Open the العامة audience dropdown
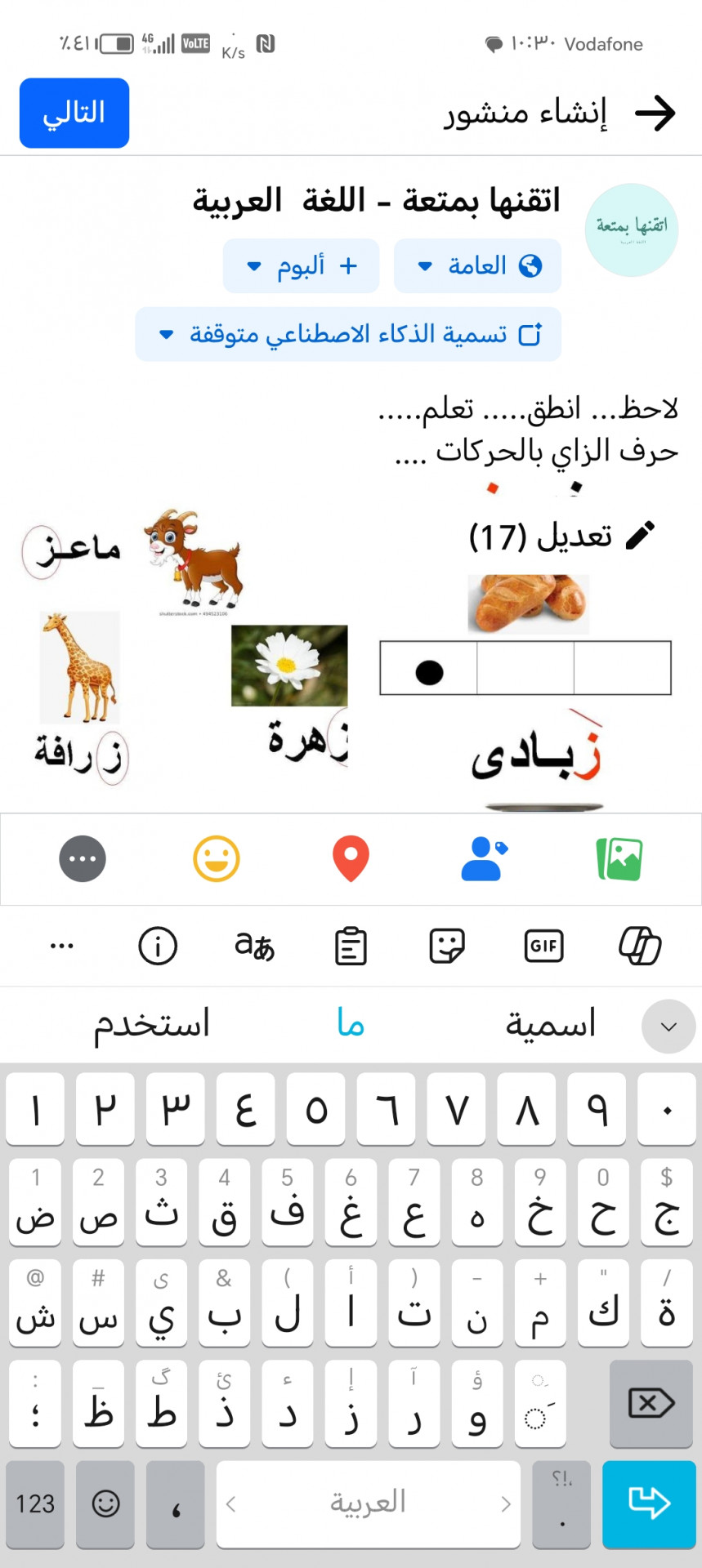The height and width of the screenshot is (1568, 702). click(477, 266)
